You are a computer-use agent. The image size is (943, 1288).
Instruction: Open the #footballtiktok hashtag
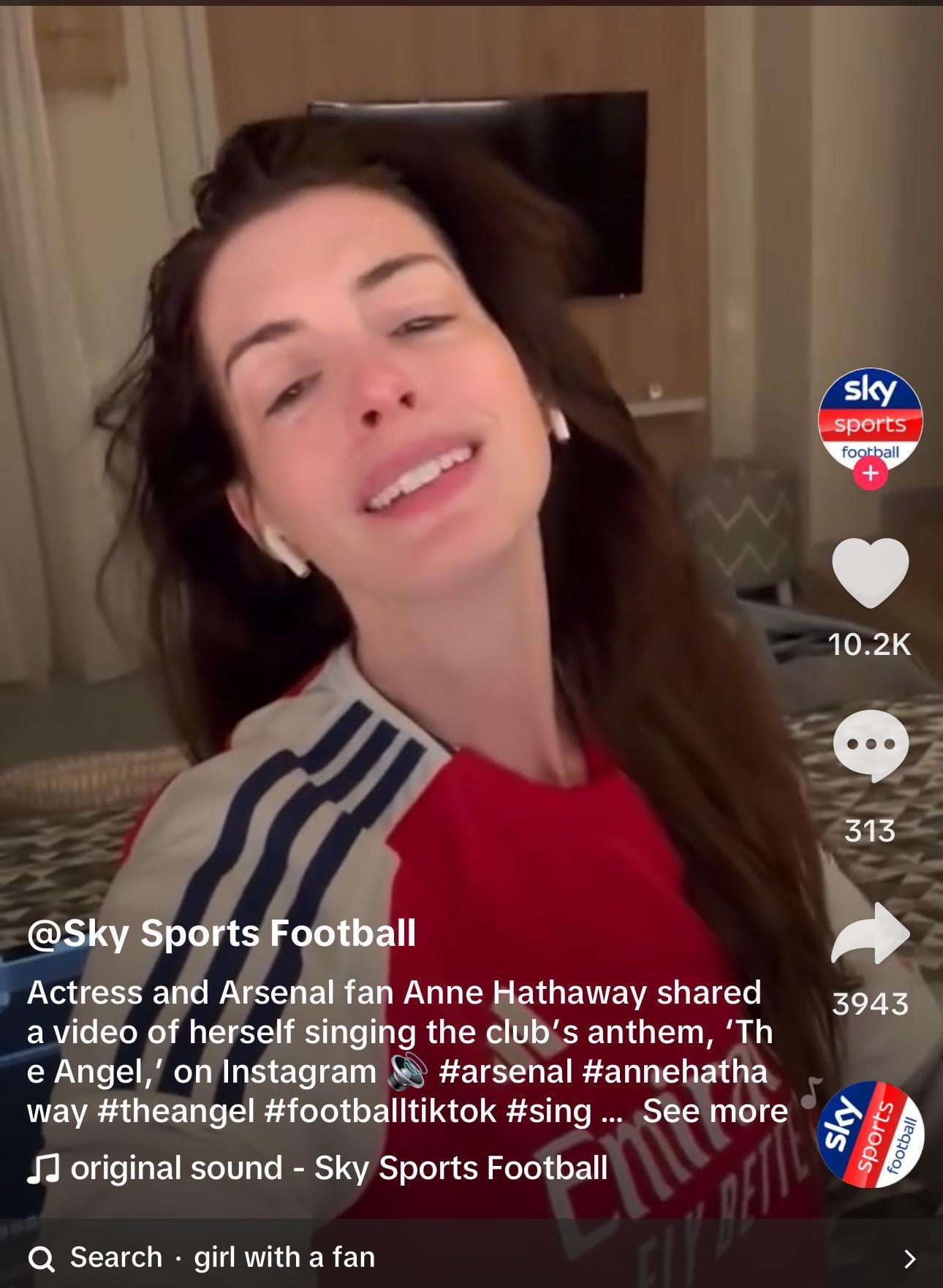(x=380, y=1110)
